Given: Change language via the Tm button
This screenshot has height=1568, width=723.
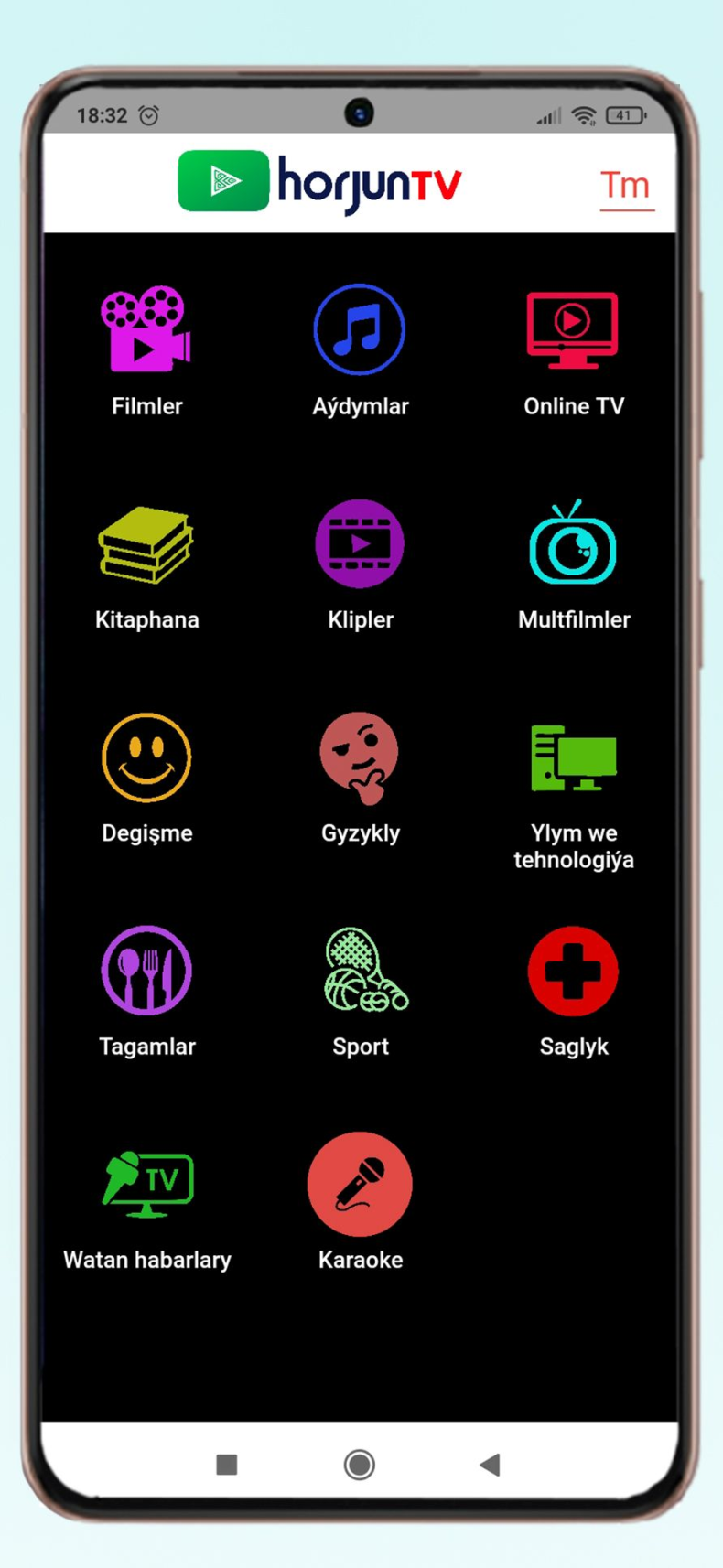Looking at the screenshot, I should 626,186.
